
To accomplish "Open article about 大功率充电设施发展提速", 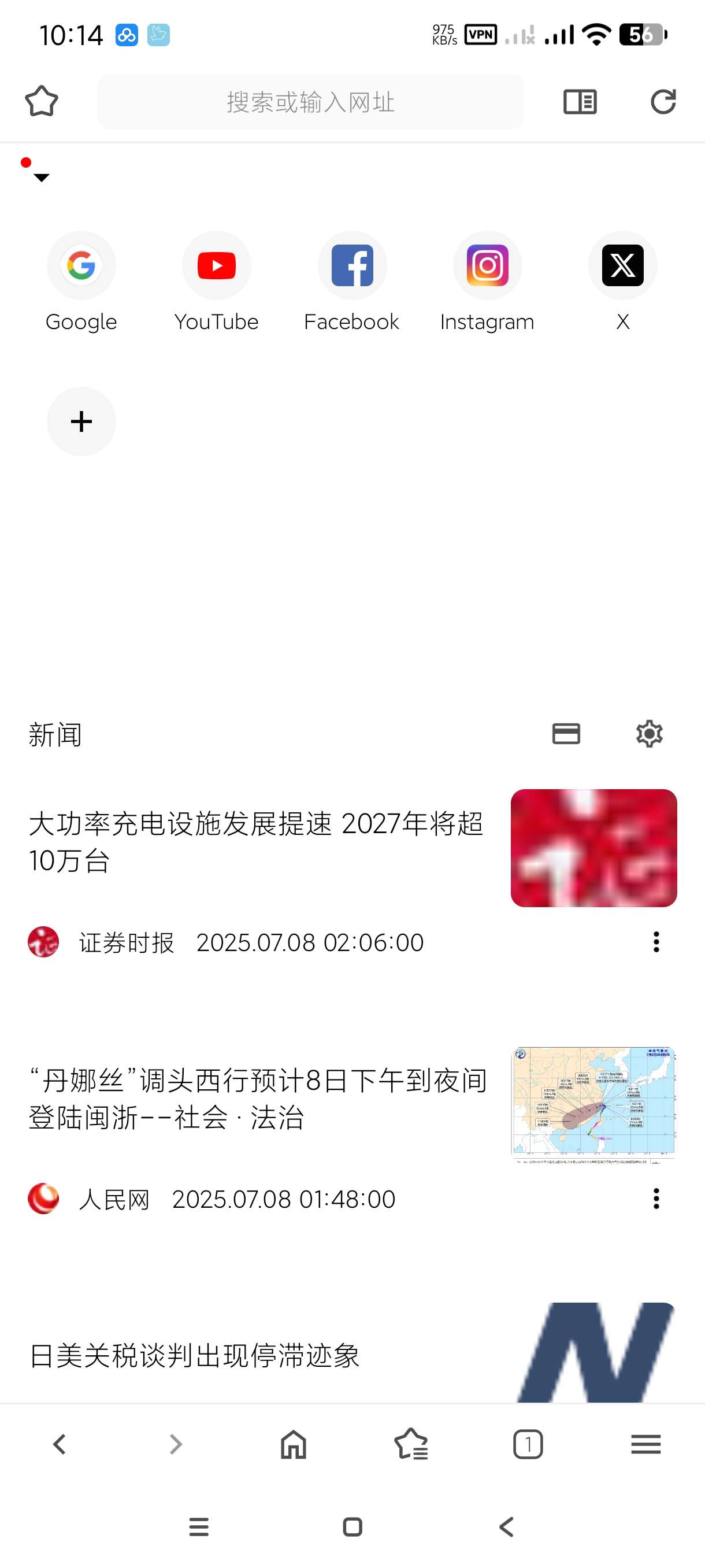I will [255, 841].
